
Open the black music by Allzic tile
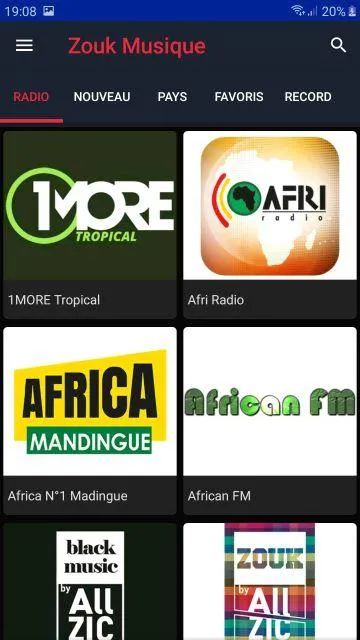pos(90,582)
